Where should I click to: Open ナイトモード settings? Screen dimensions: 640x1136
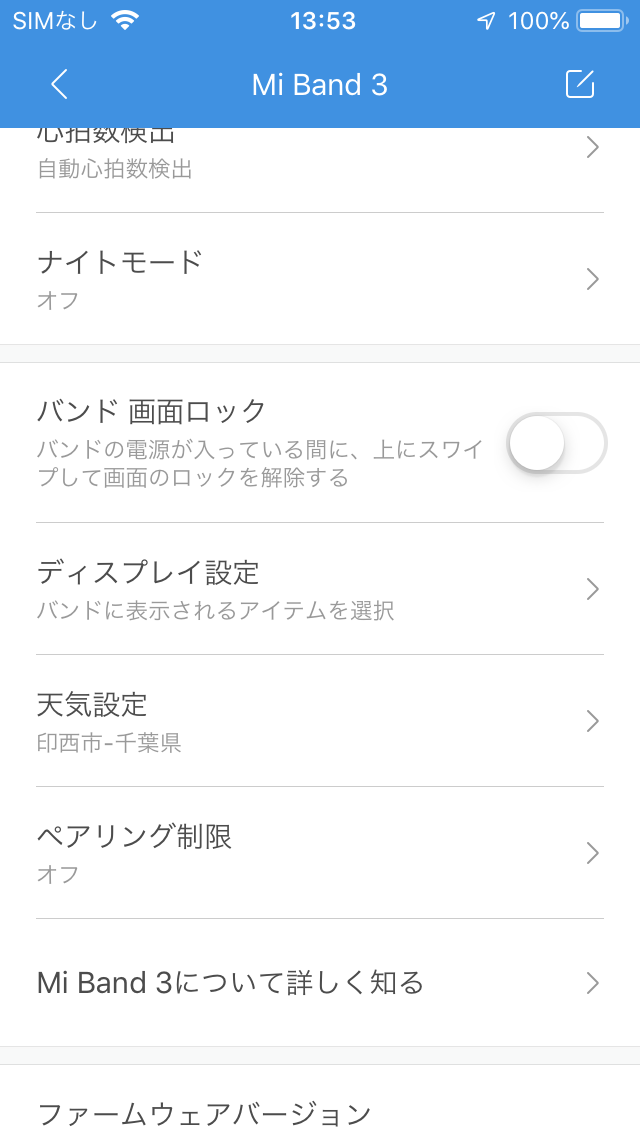320,279
